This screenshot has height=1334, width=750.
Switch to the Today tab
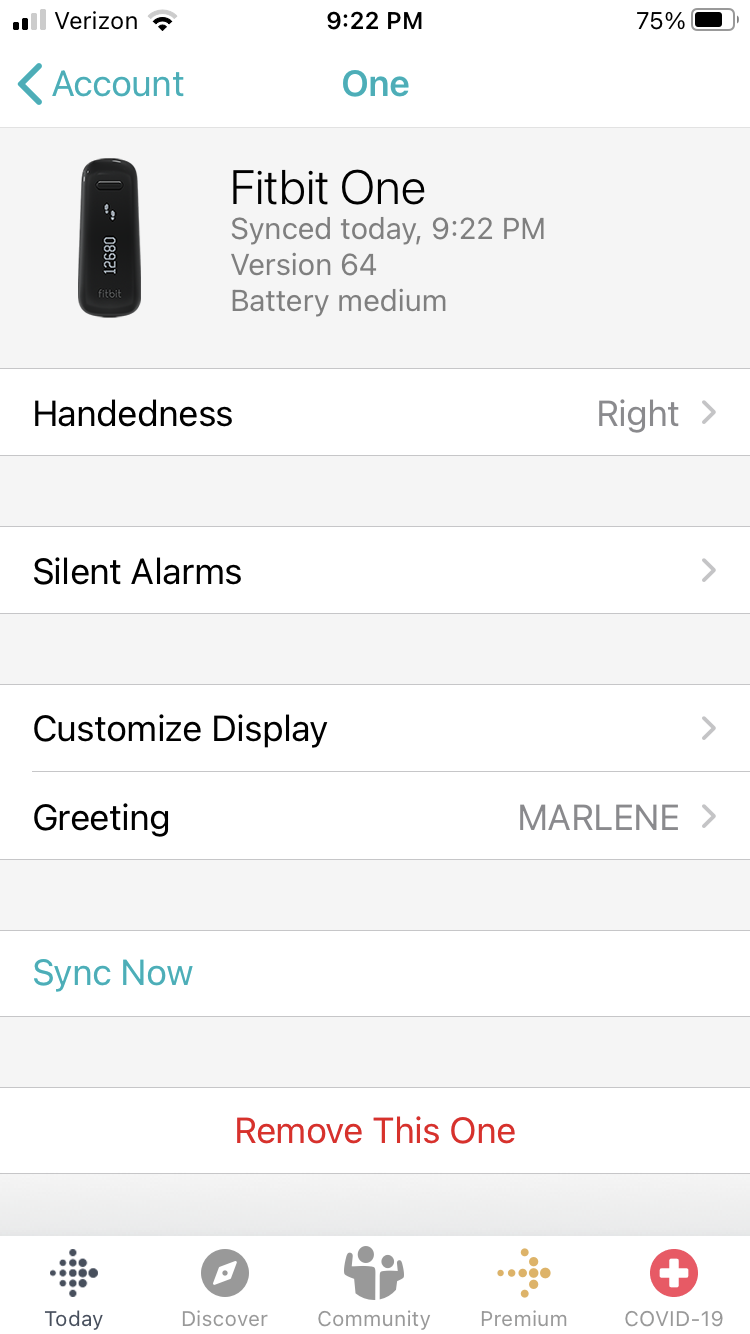tap(74, 1288)
